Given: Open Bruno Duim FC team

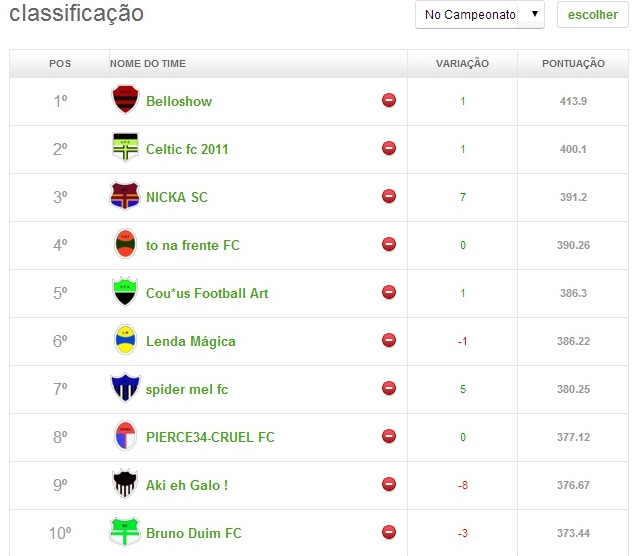Looking at the screenshot, I should point(194,533).
